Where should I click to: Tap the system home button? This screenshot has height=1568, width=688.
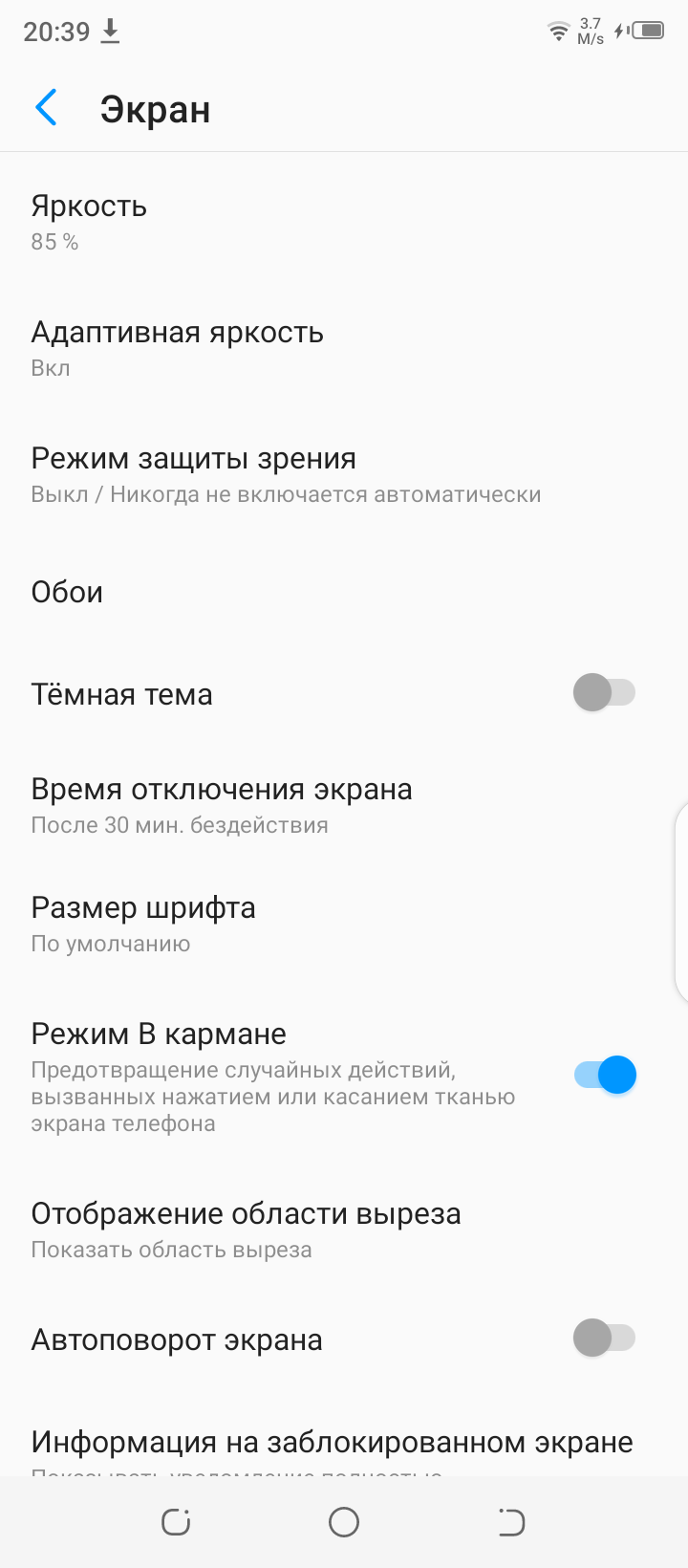[x=344, y=1522]
